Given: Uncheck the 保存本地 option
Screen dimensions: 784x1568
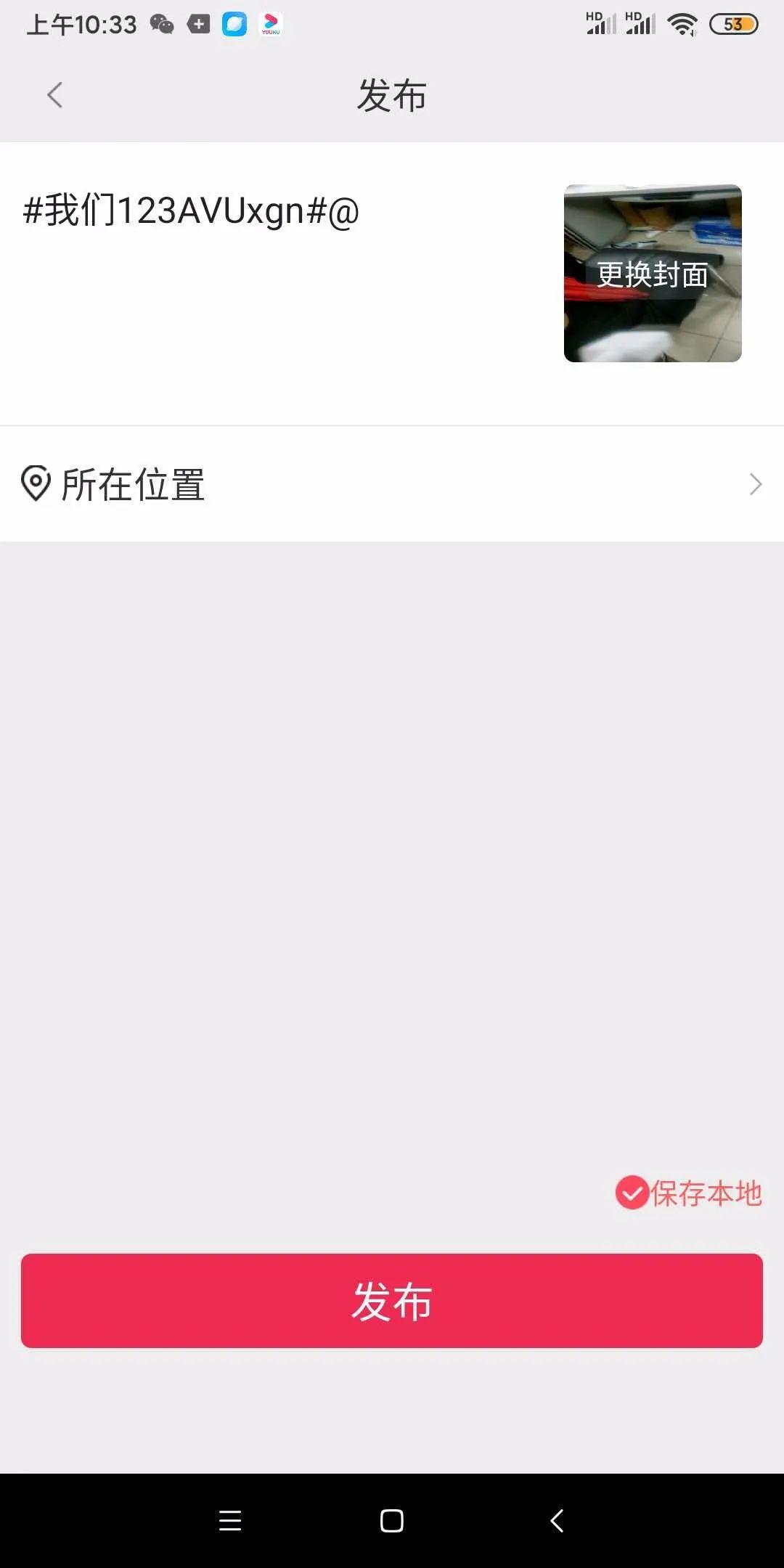Looking at the screenshot, I should coord(632,1193).
